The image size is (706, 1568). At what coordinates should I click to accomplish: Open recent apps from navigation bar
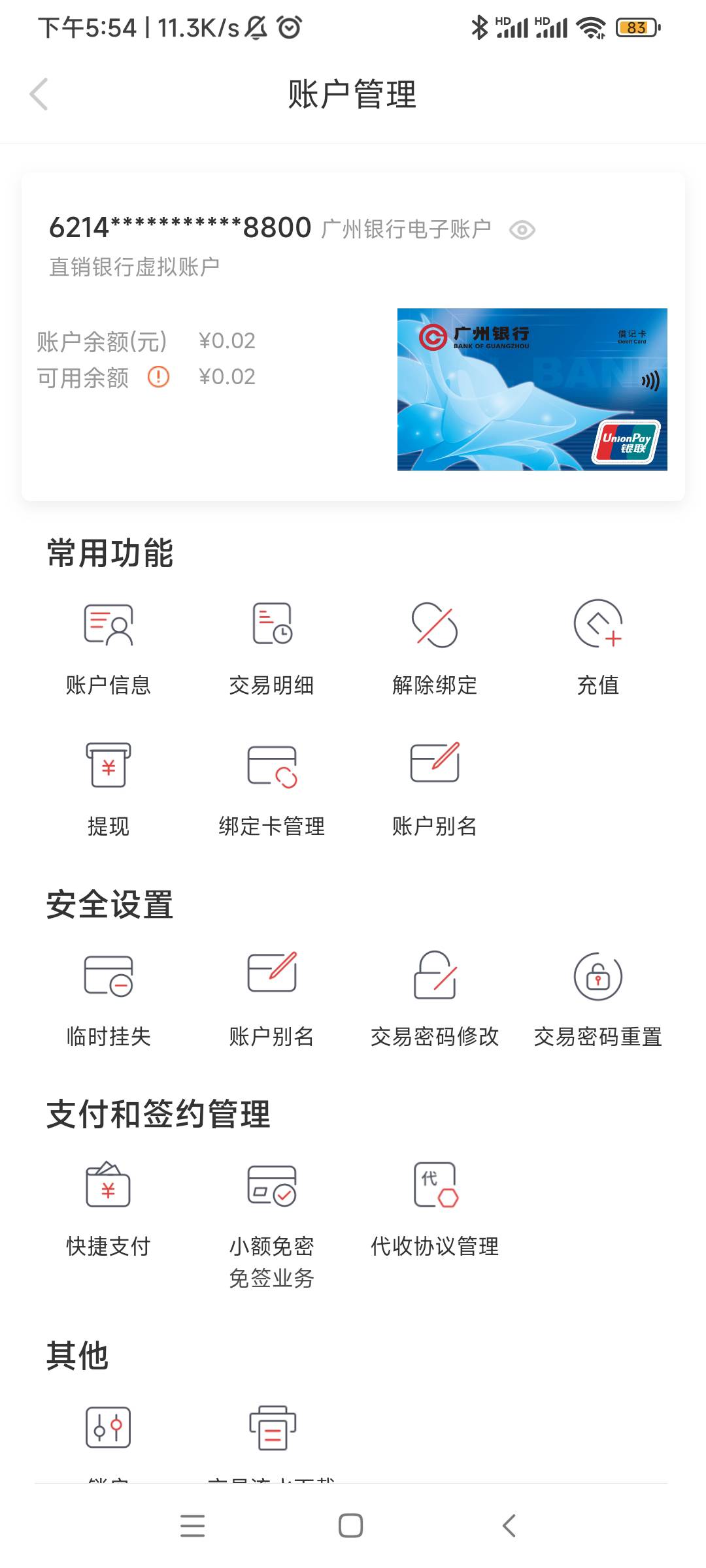click(193, 1526)
